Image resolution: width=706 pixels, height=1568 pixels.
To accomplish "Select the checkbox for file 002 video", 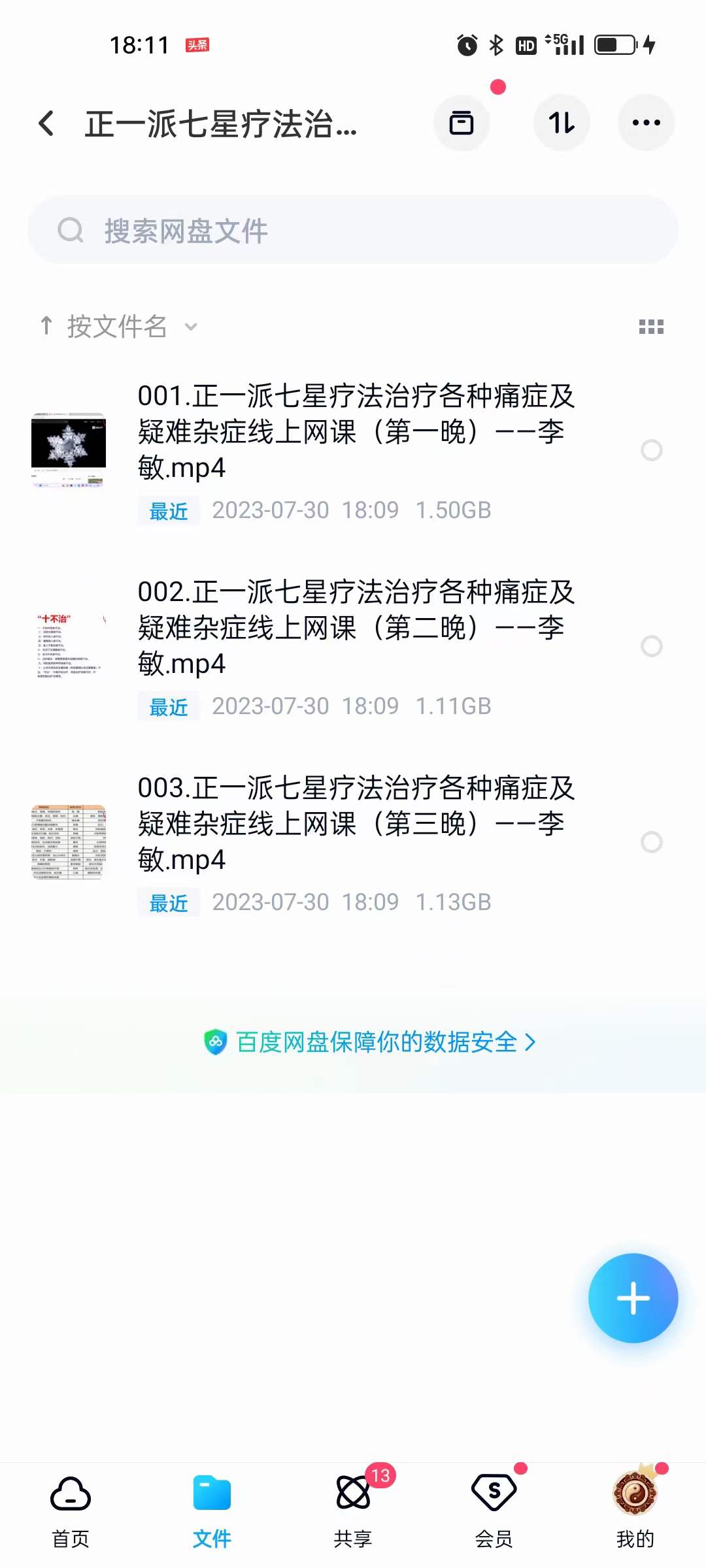I will coord(652,646).
